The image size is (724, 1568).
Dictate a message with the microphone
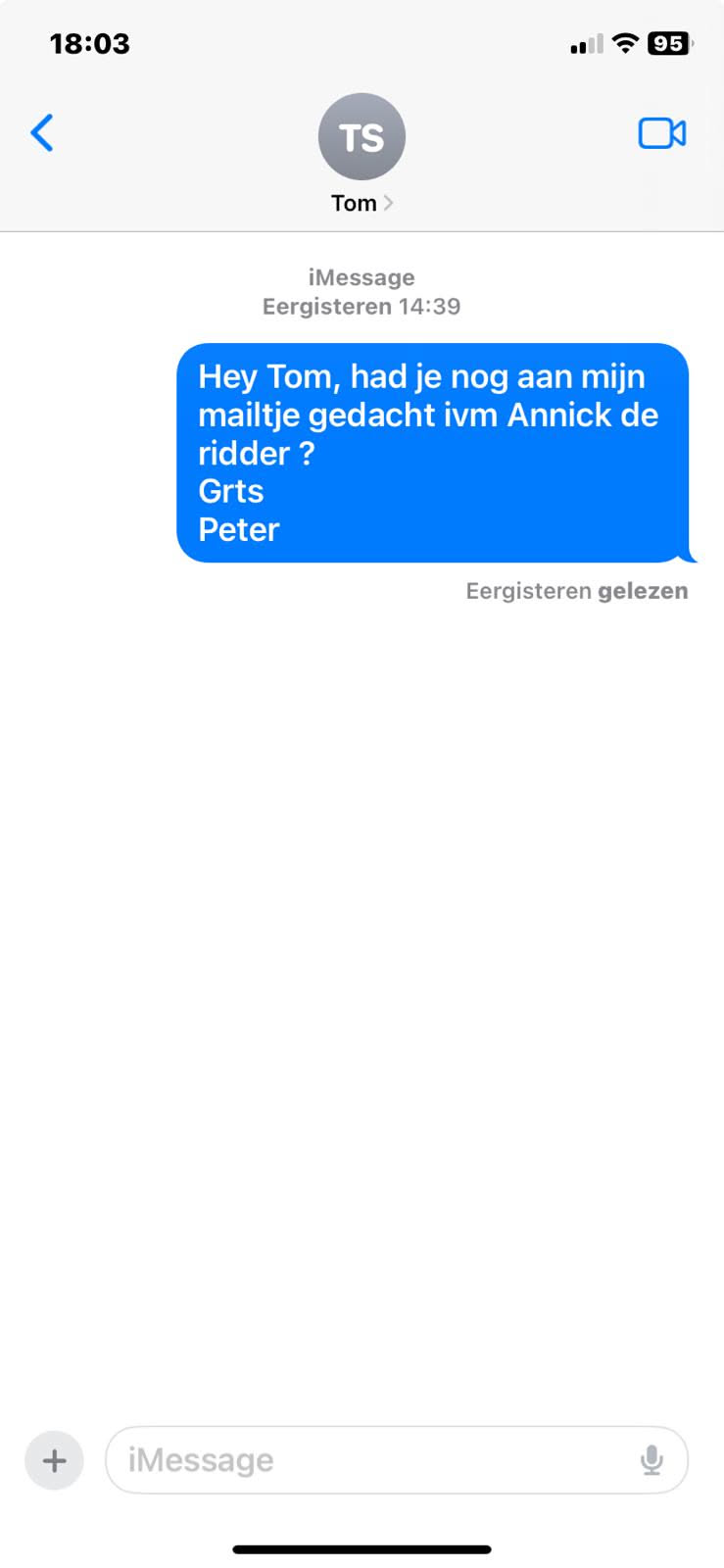tap(652, 1460)
